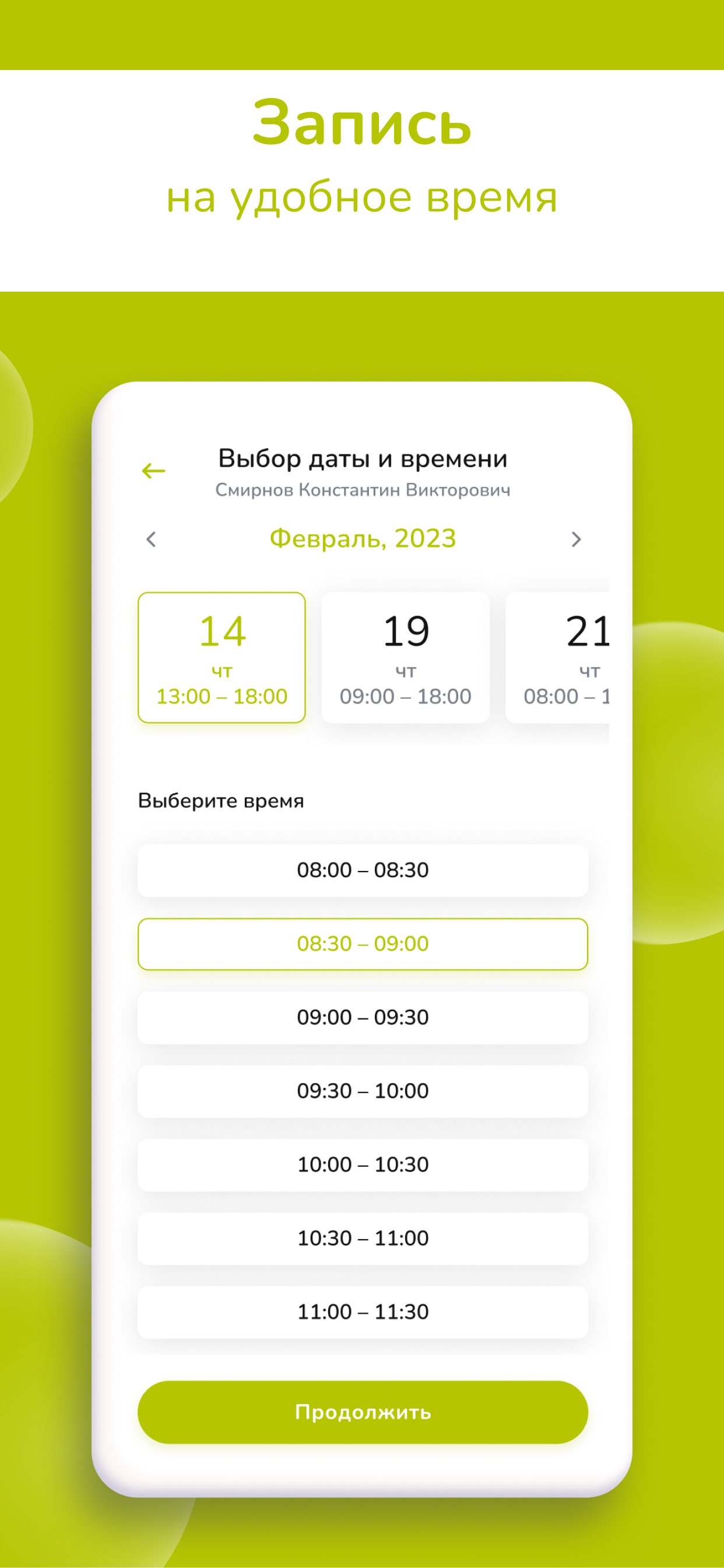The width and height of the screenshot is (724, 1568).
Task: Select the date card for February 14
Action: pos(223,656)
